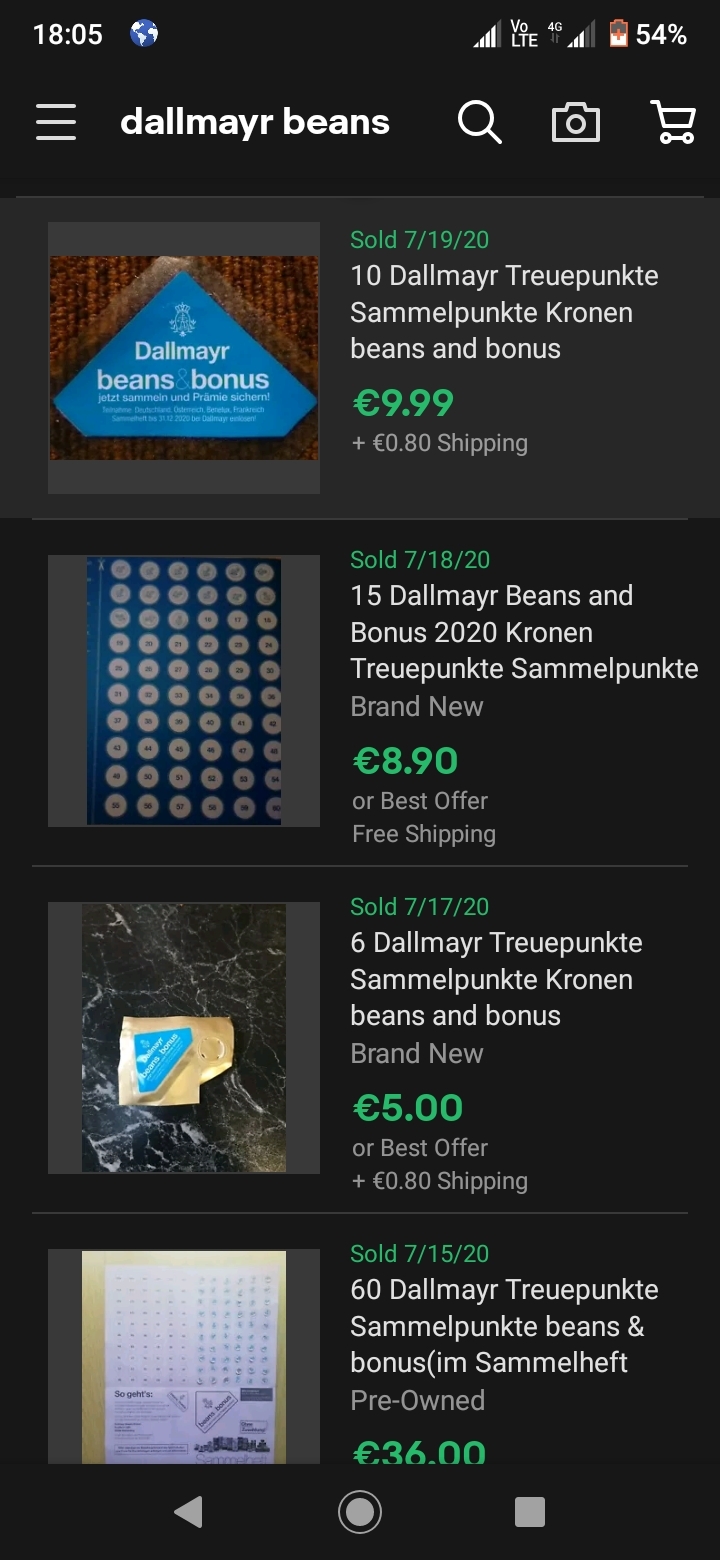Viewport: 720px width, 1560px height.
Task: Go back with the system back button
Action: 188,1511
